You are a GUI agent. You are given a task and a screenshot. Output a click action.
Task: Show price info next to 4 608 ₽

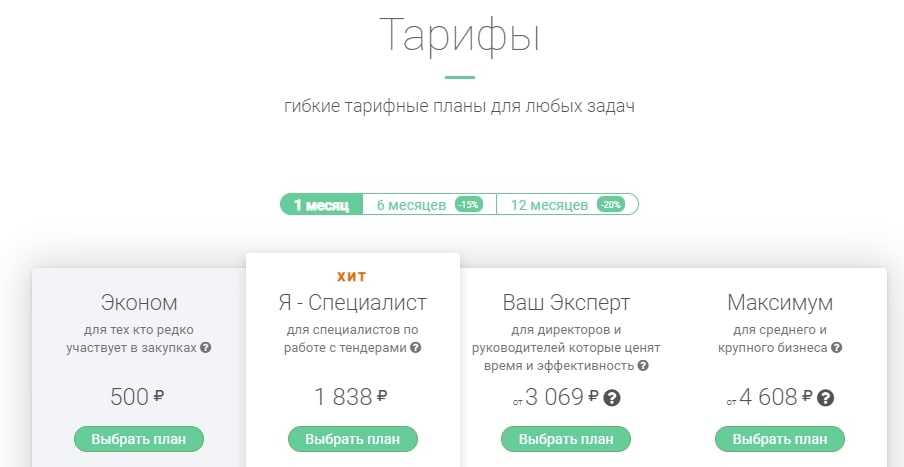826,398
